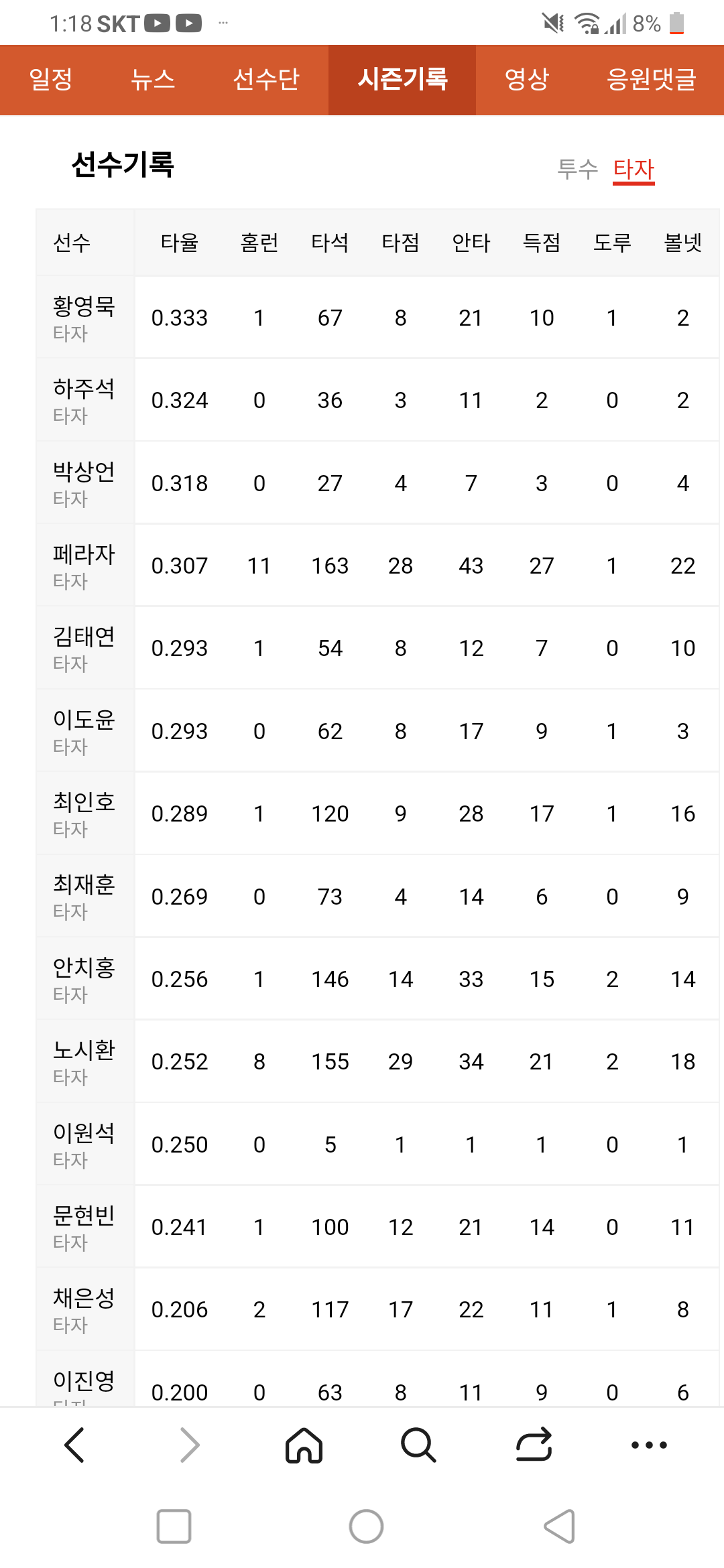Open the 뉴스 tab

(x=153, y=80)
